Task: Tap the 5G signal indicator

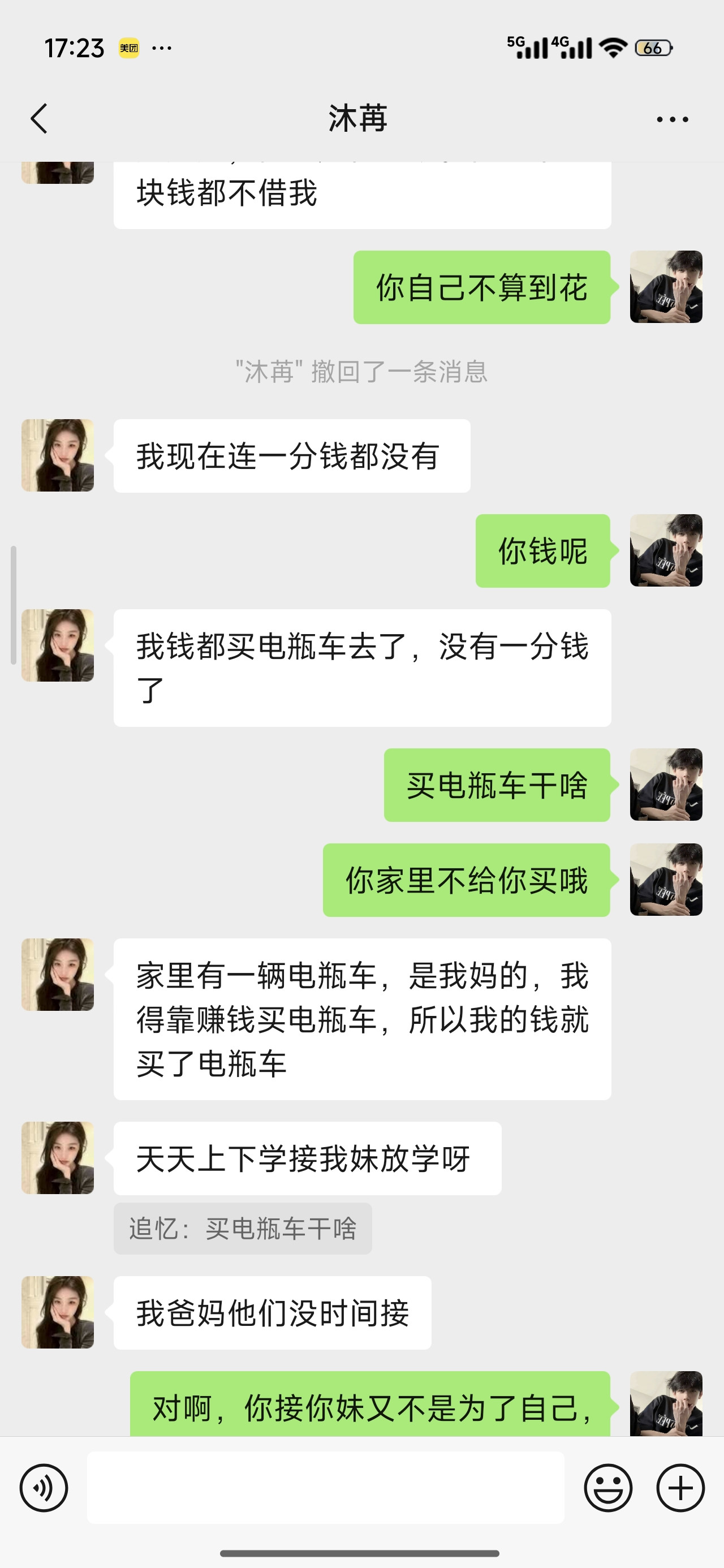Action: (527, 46)
